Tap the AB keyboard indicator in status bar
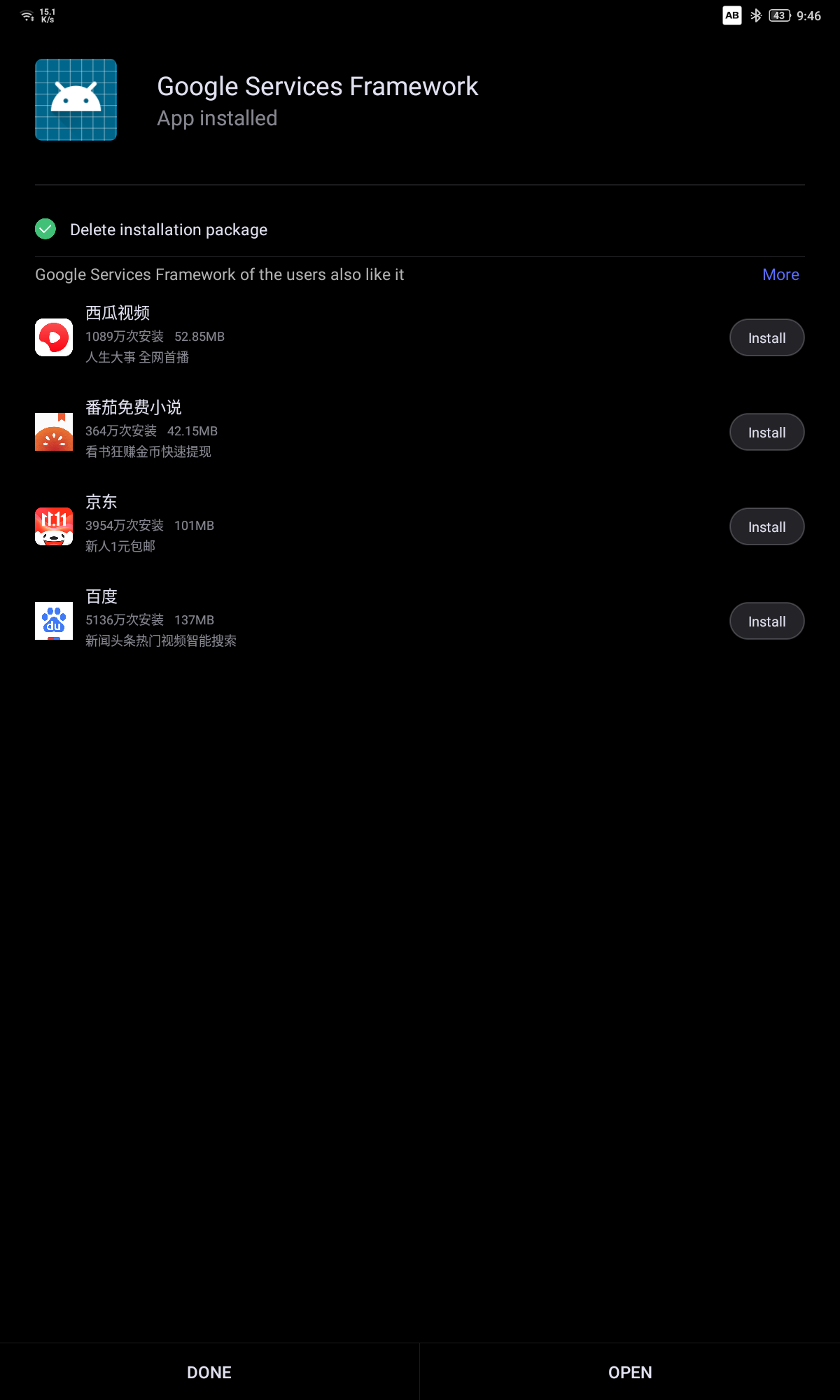Image resolution: width=840 pixels, height=1400 pixels. 732,15
